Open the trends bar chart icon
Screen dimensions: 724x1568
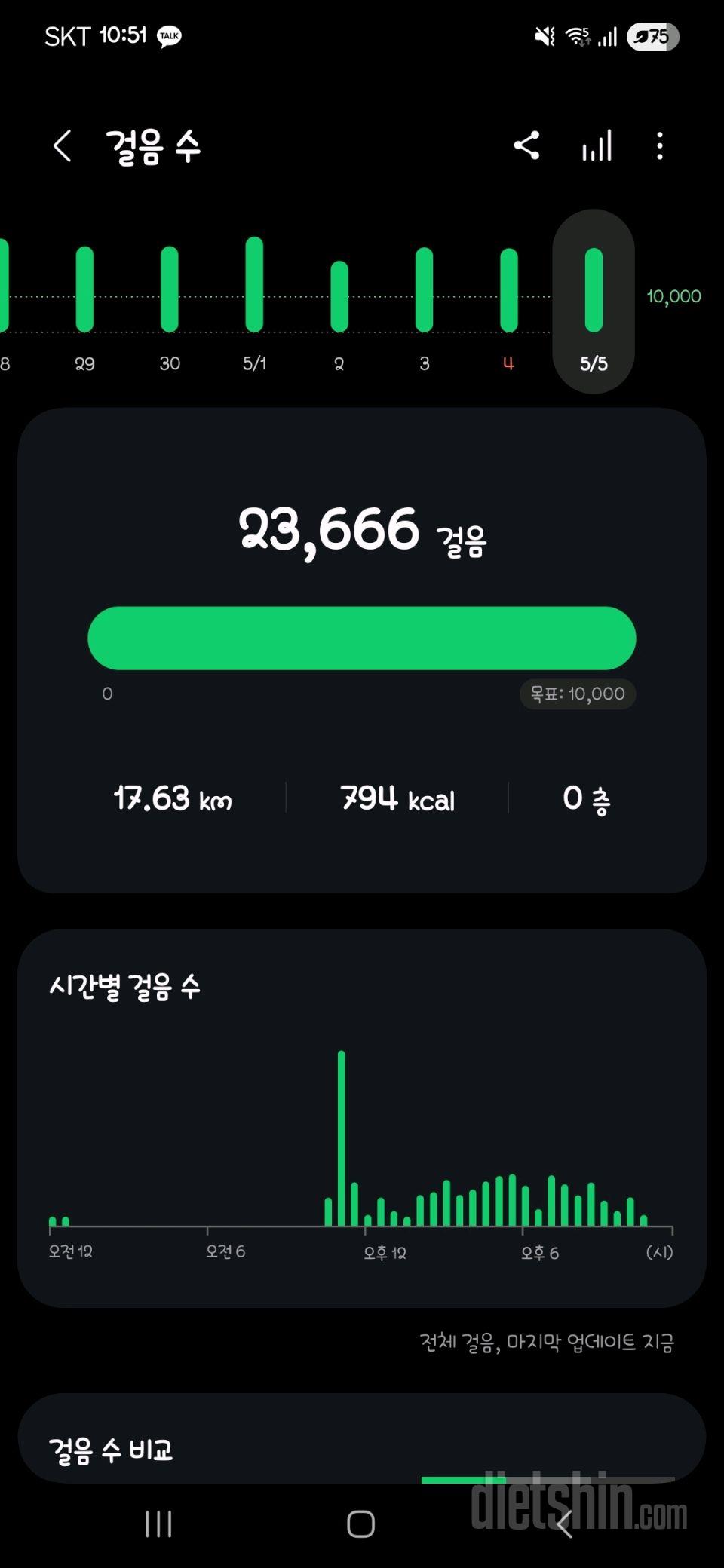coord(597,145)
